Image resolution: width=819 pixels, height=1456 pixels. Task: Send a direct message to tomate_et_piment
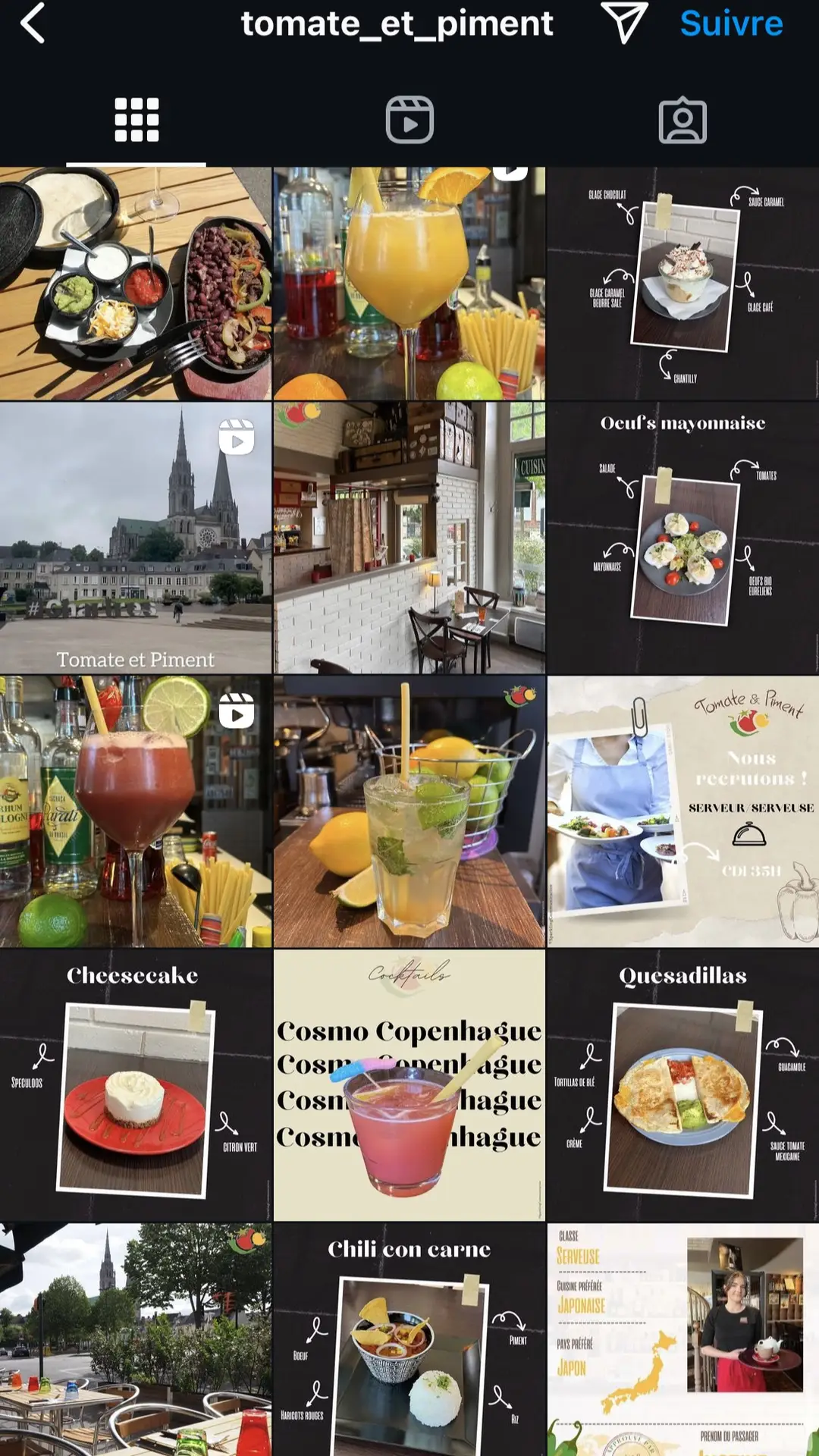tap(623, 24)
